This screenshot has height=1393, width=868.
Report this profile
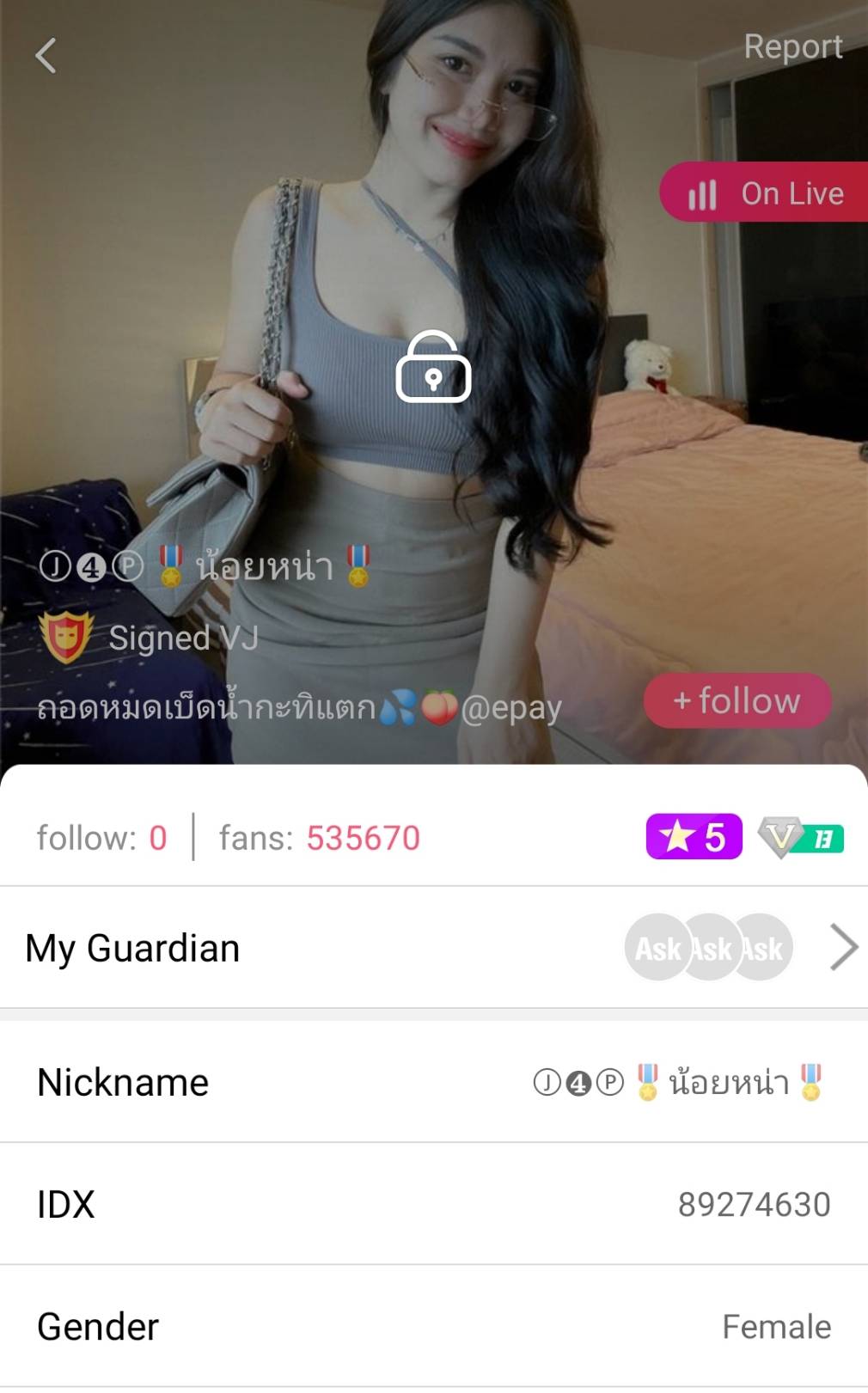click(x=792, y=46)
